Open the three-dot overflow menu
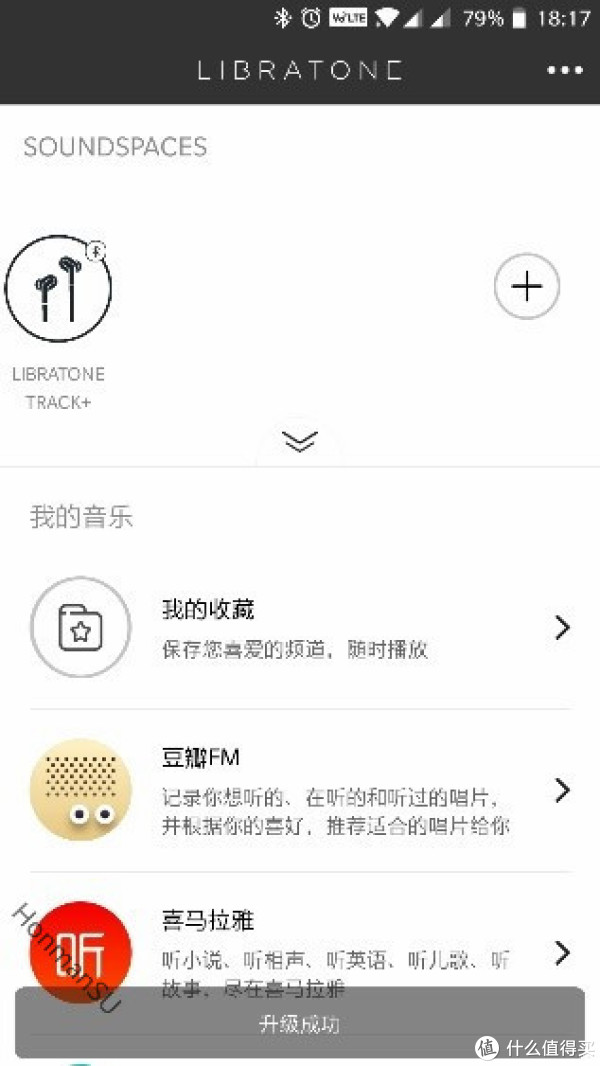The width and height of the screenshot is (600, 1066). tap(564, 70)
